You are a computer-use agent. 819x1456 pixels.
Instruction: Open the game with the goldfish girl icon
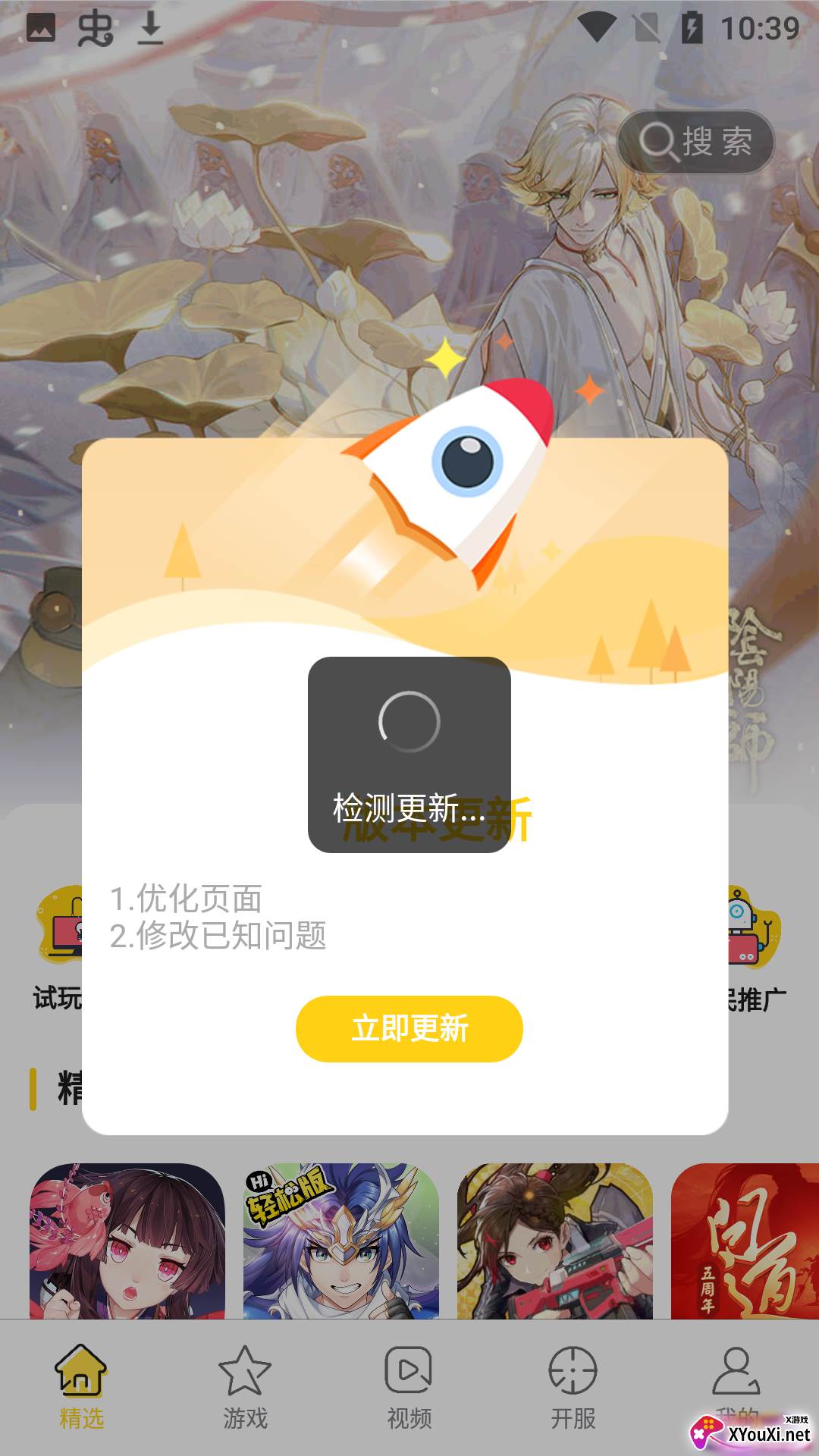(127, 1241)
